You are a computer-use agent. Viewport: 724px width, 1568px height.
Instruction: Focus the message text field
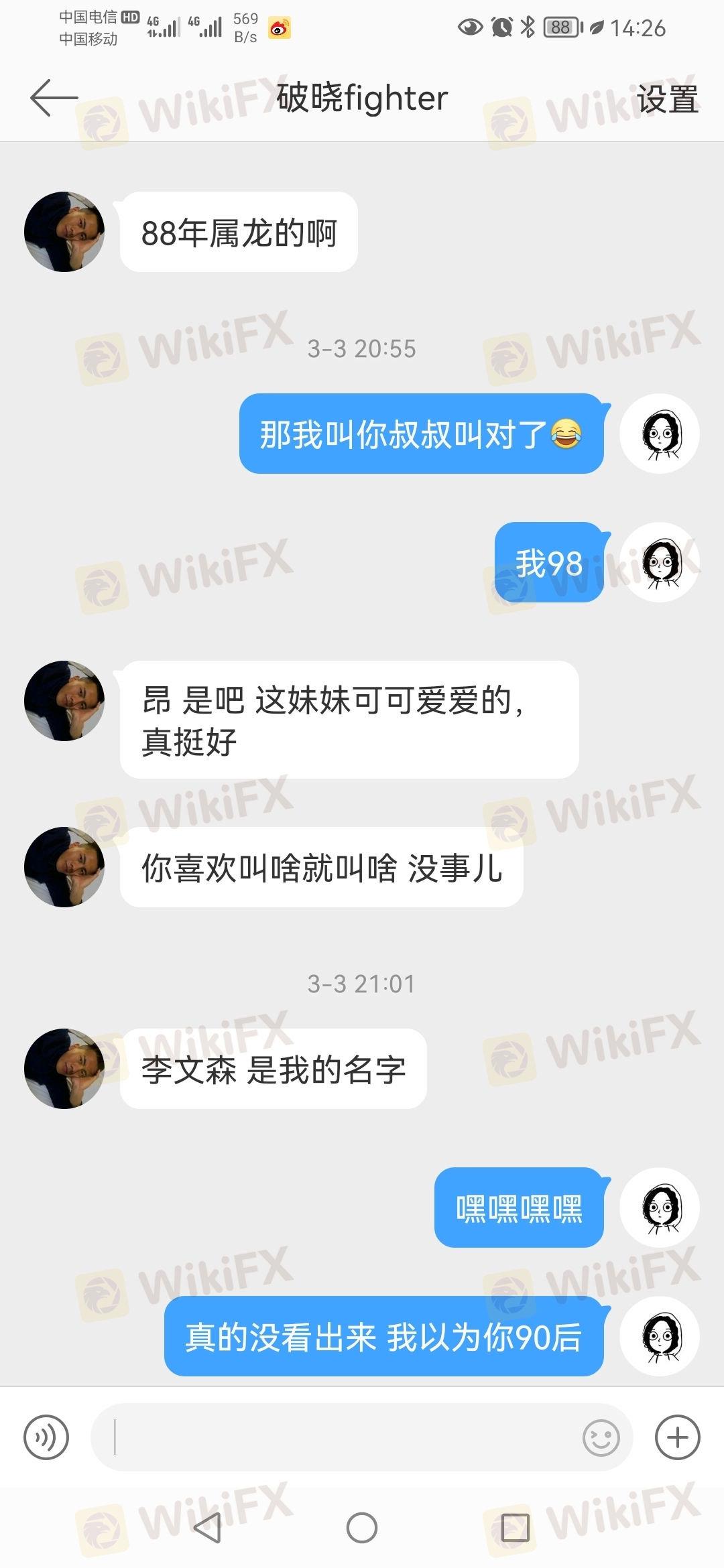335,1437
